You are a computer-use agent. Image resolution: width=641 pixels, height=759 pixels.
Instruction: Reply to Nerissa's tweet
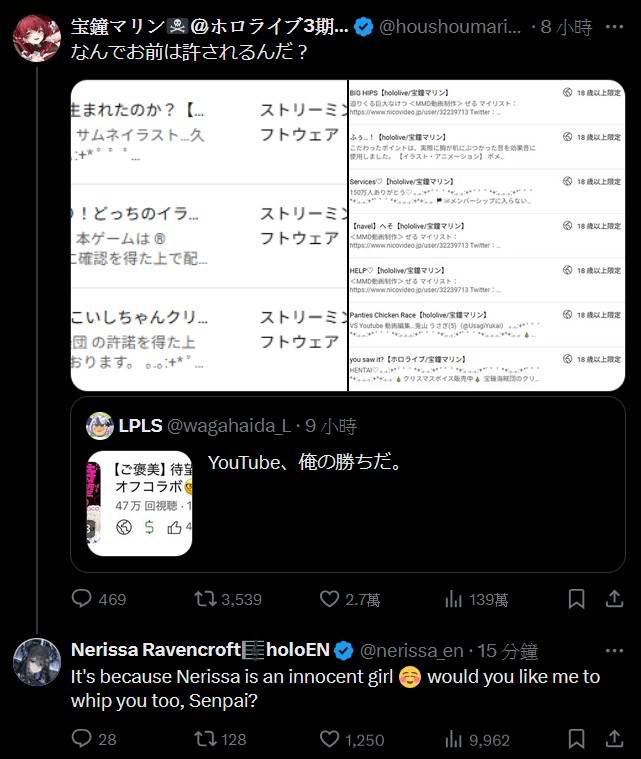pos(83,739)
